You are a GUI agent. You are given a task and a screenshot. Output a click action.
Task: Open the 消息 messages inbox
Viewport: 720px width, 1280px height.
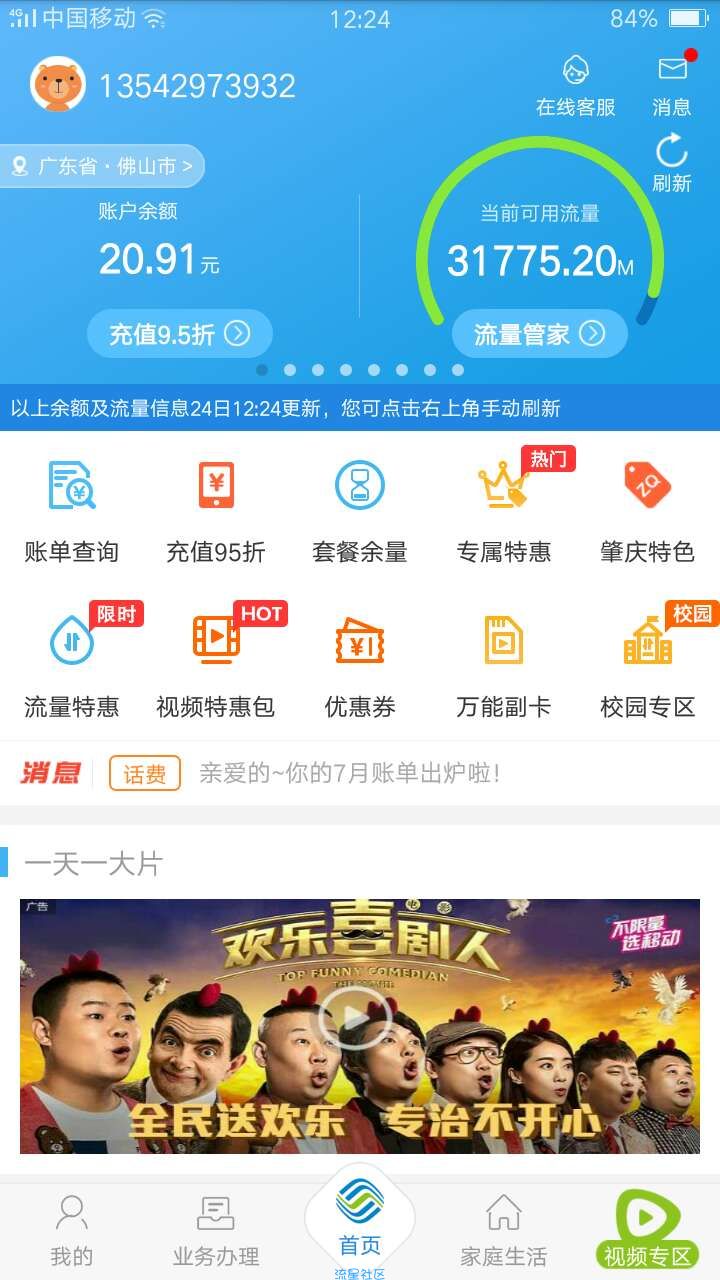pyautogui.click(x=672, y=86)
